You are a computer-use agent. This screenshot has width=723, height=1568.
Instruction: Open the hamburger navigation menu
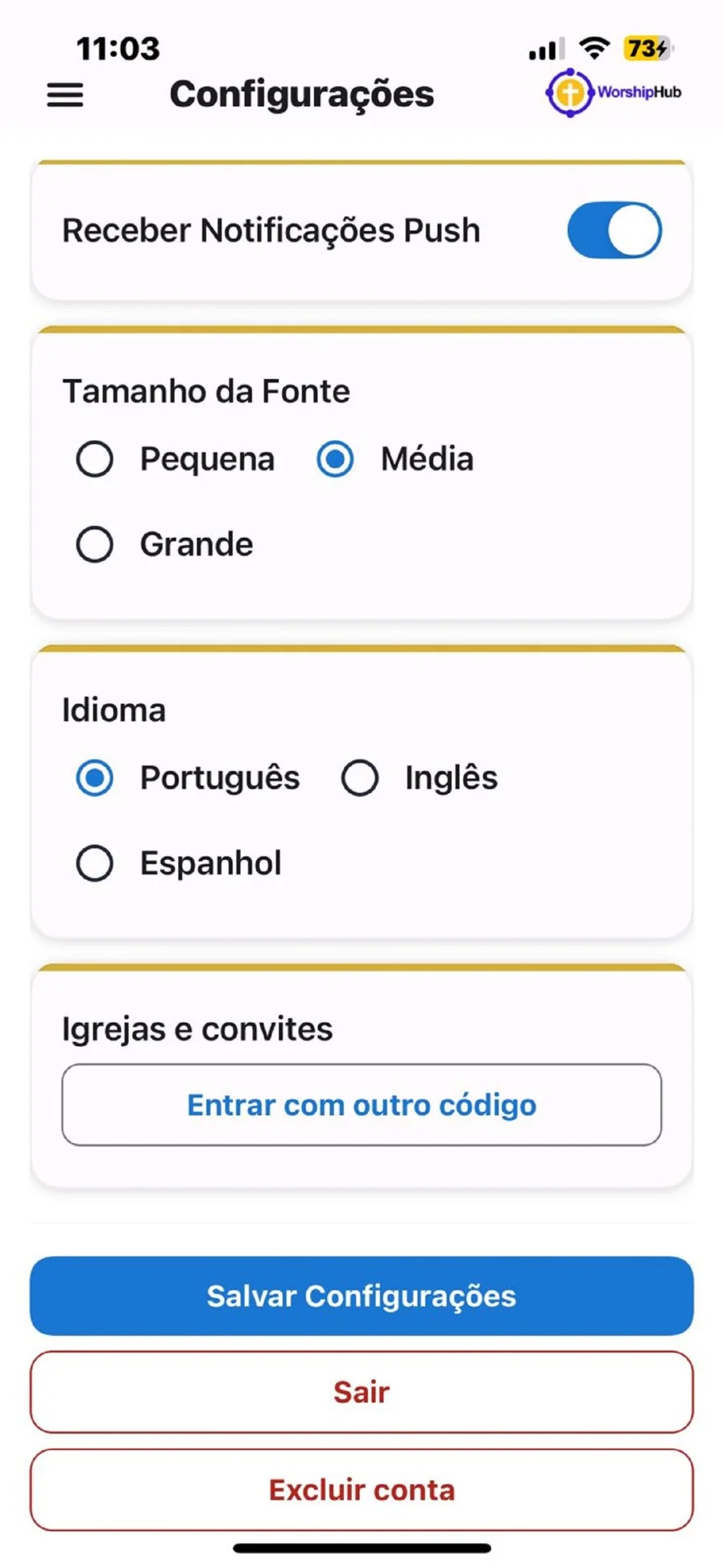(64, 95)
